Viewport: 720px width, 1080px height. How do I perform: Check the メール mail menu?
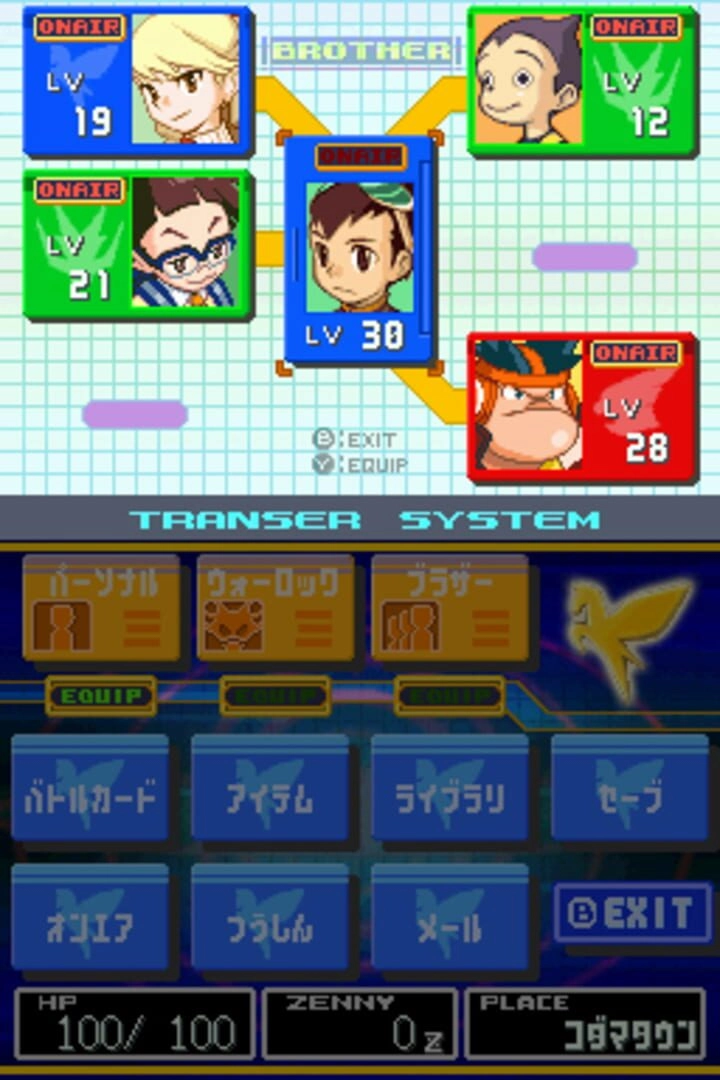point(450,920)
